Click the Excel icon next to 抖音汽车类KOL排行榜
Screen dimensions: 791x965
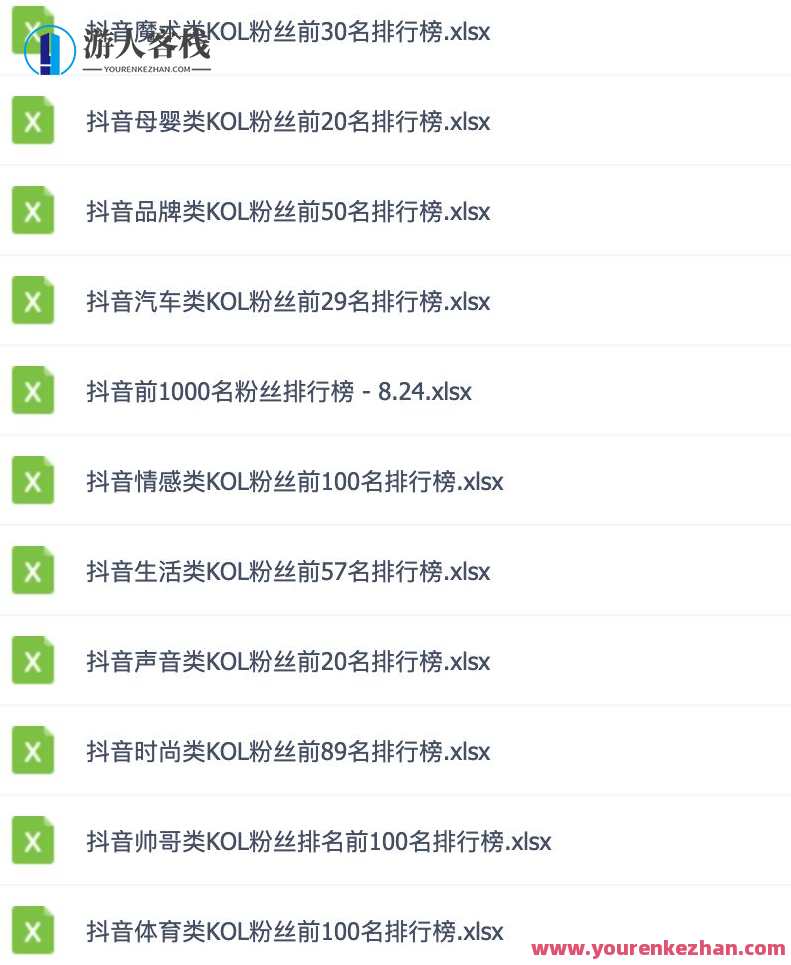32,302
